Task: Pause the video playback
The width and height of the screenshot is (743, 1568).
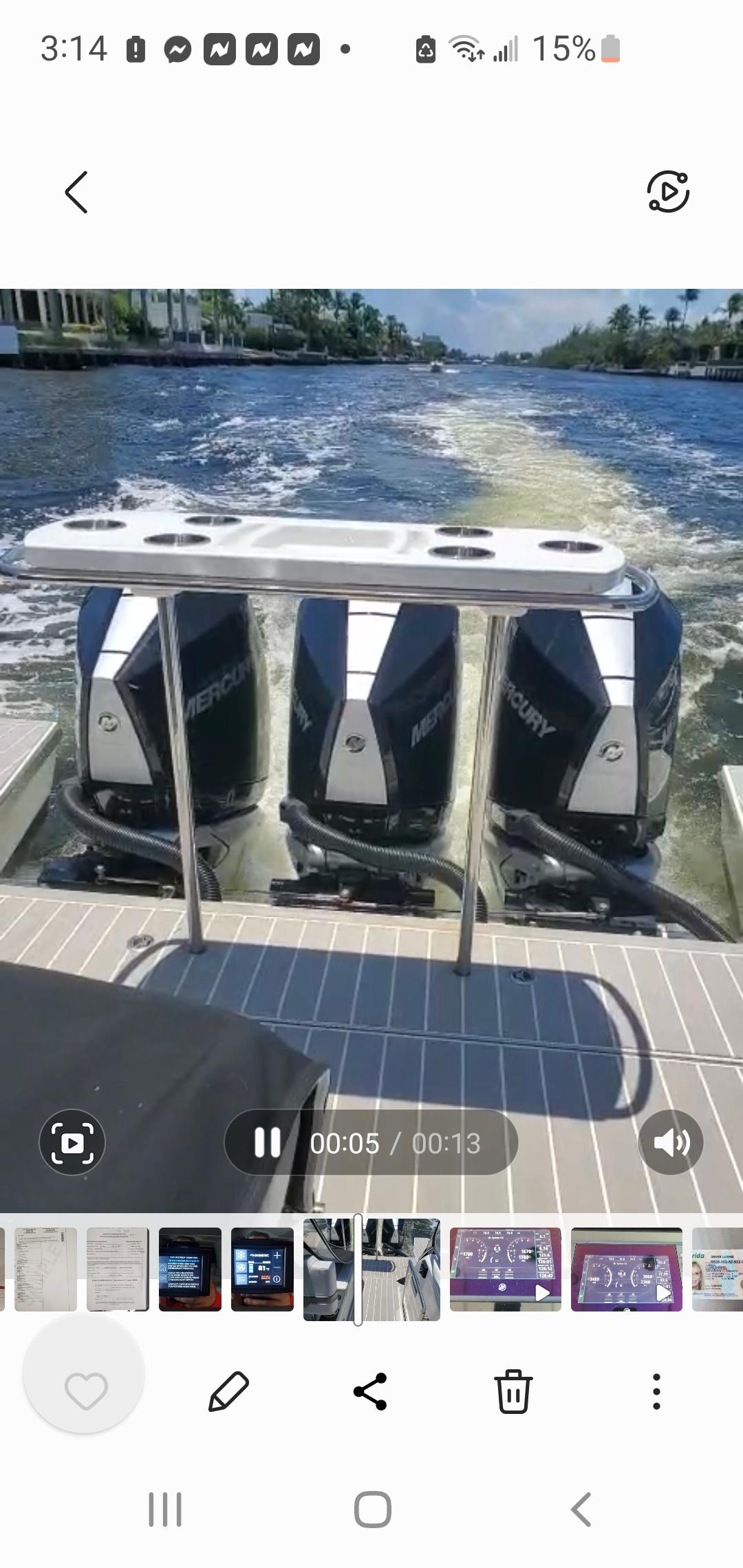Action: point(268,1143)
